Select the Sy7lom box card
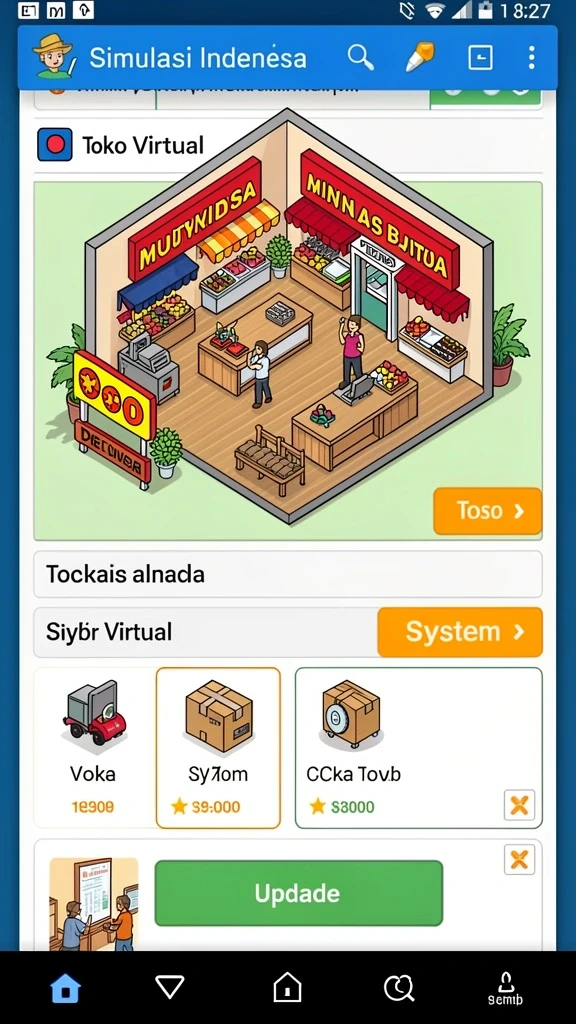 [218, 748]
